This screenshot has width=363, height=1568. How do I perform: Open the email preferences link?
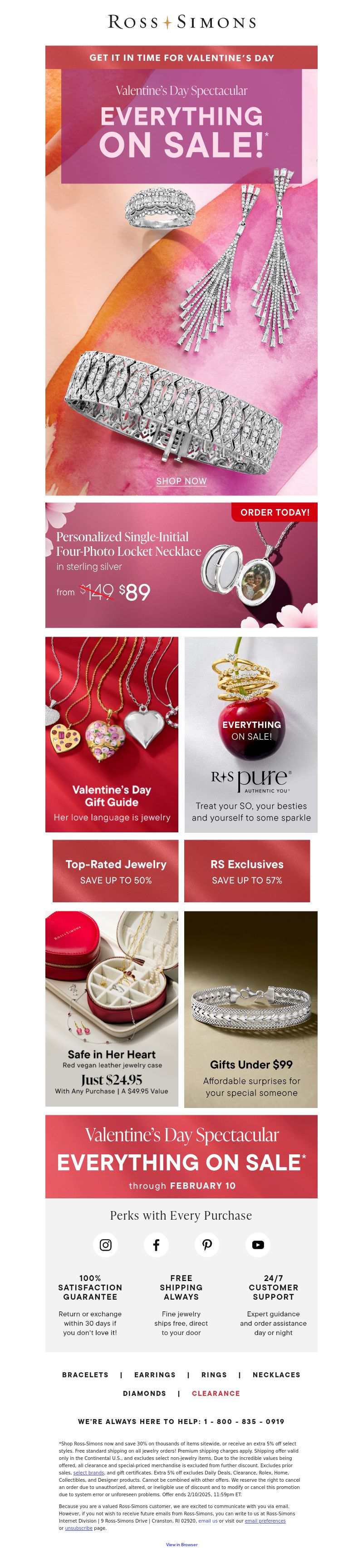tap(265, 1520)
